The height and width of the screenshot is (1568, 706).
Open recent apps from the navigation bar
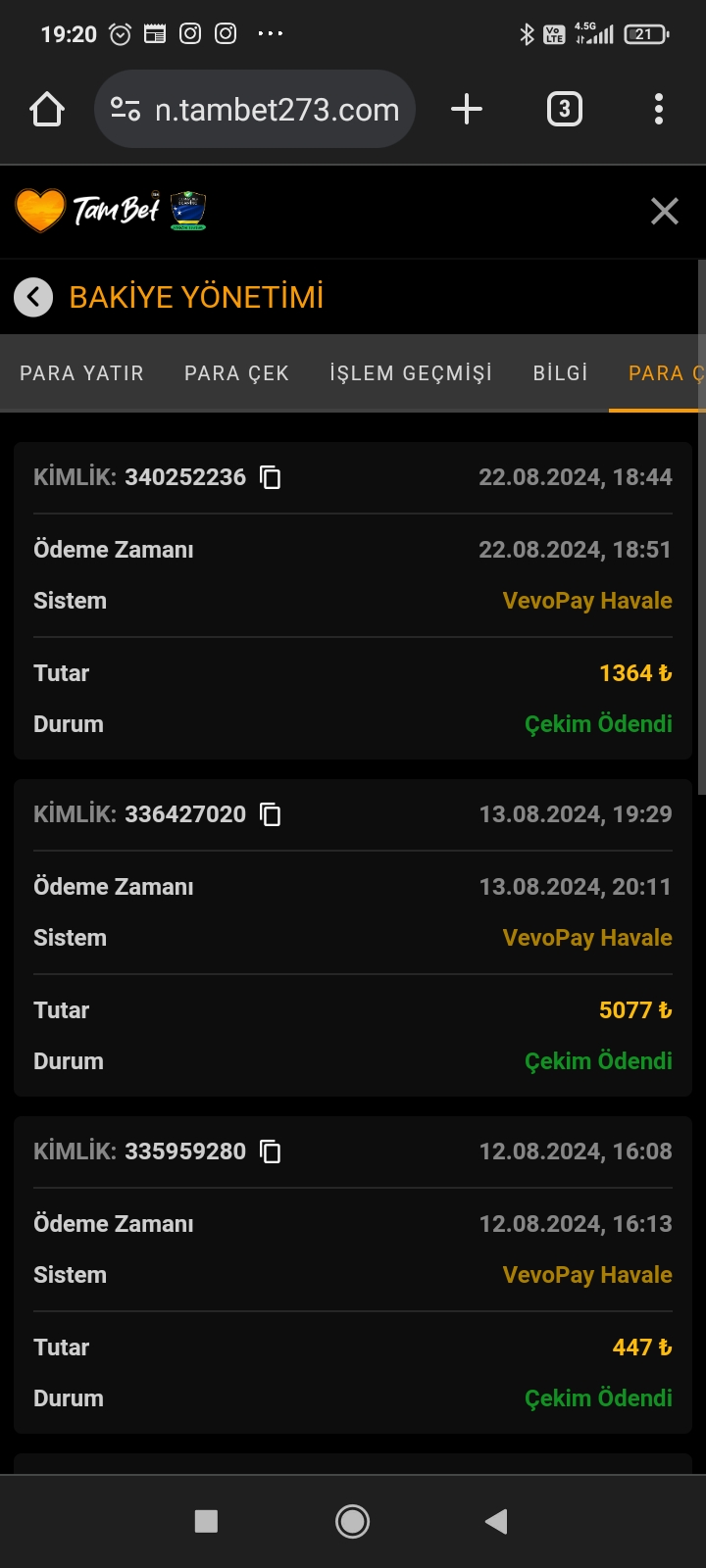[206, 1521]
